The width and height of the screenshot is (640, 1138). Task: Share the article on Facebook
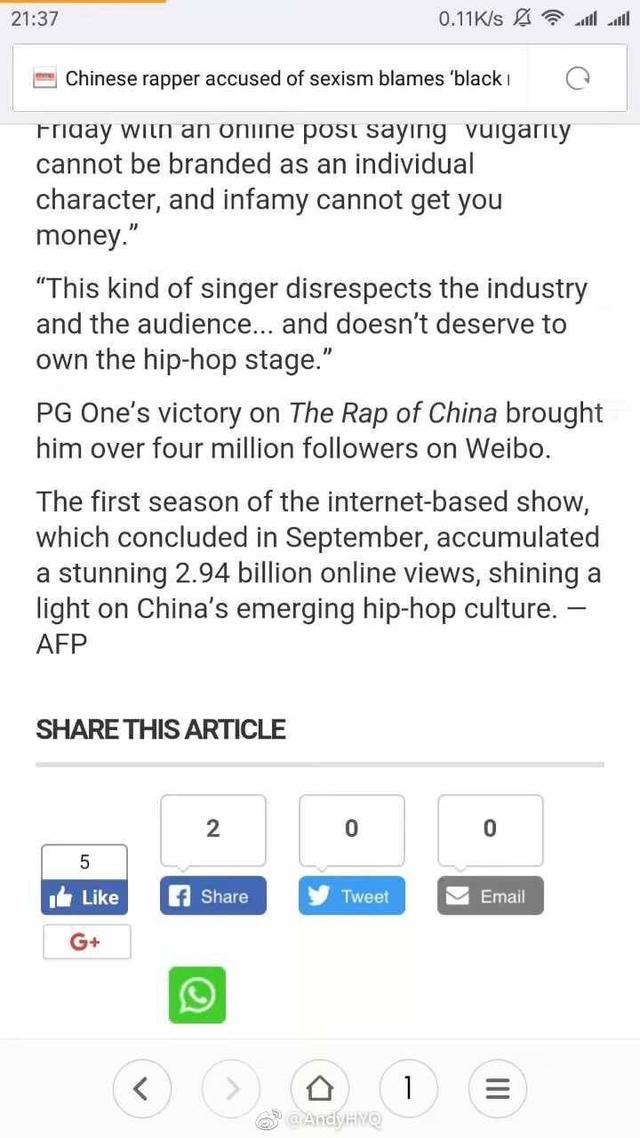213,896
